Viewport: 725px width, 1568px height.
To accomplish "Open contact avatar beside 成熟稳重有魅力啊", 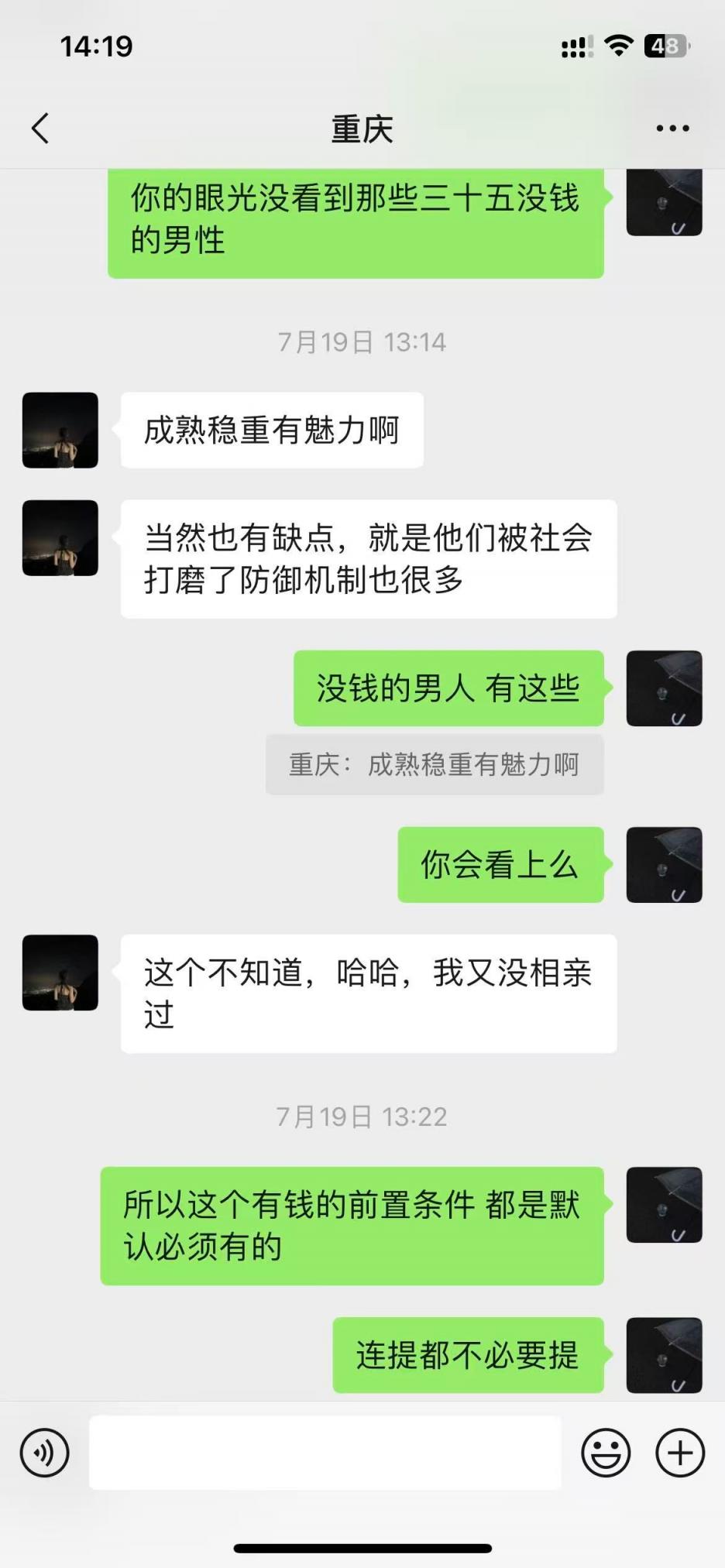I will (x=60, y=431).
